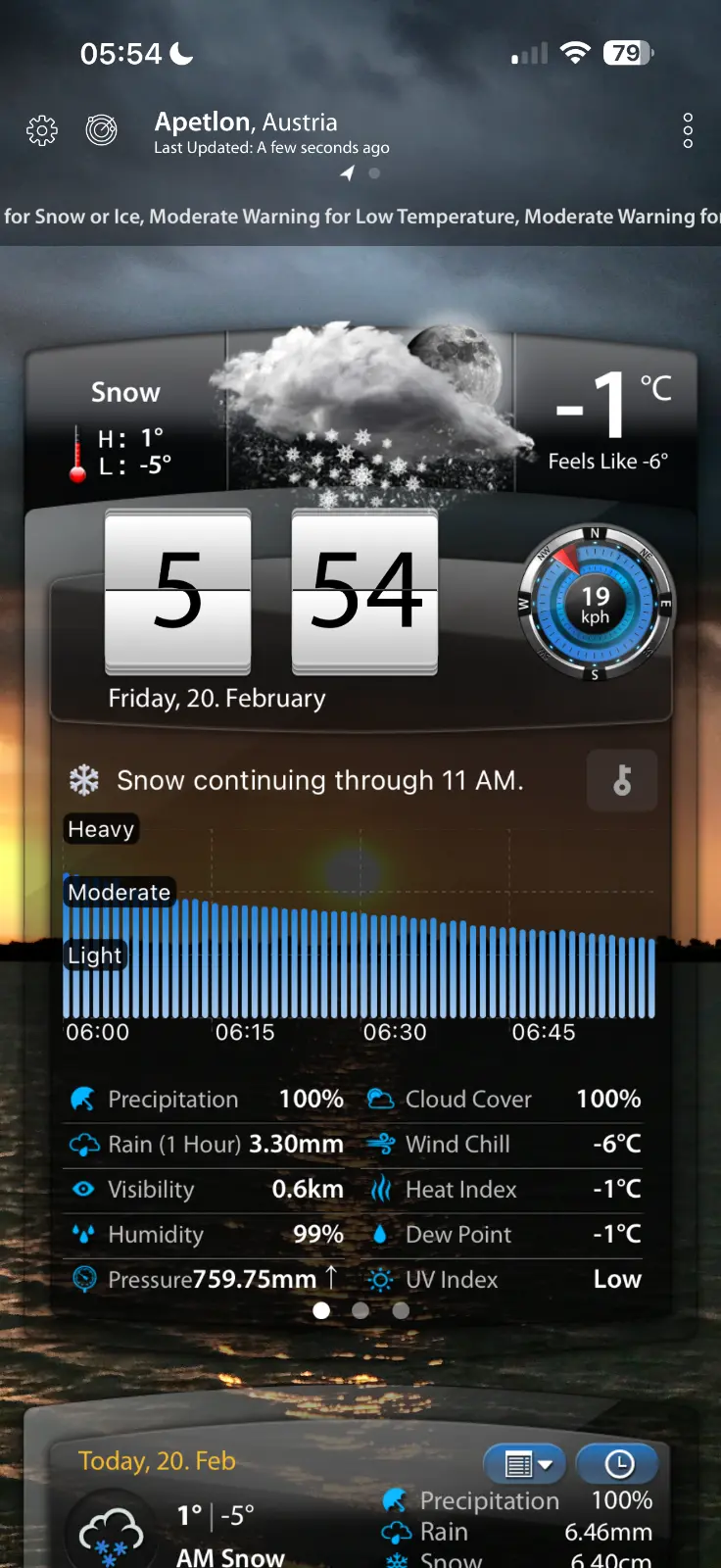Open the settings gear
The image size is (721, 1568).
42,130
